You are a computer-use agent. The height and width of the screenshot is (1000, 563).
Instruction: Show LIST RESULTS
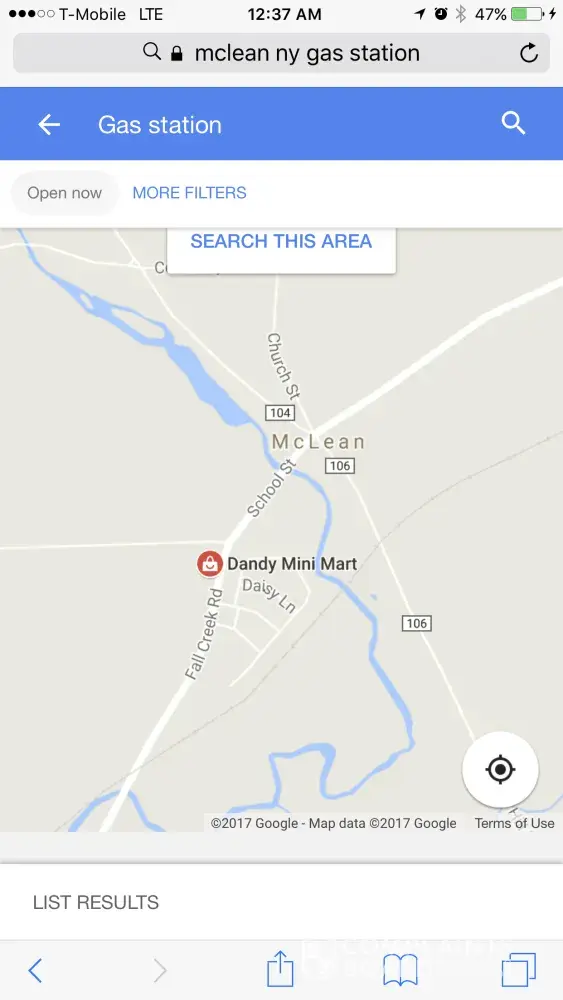coord(96,902)
